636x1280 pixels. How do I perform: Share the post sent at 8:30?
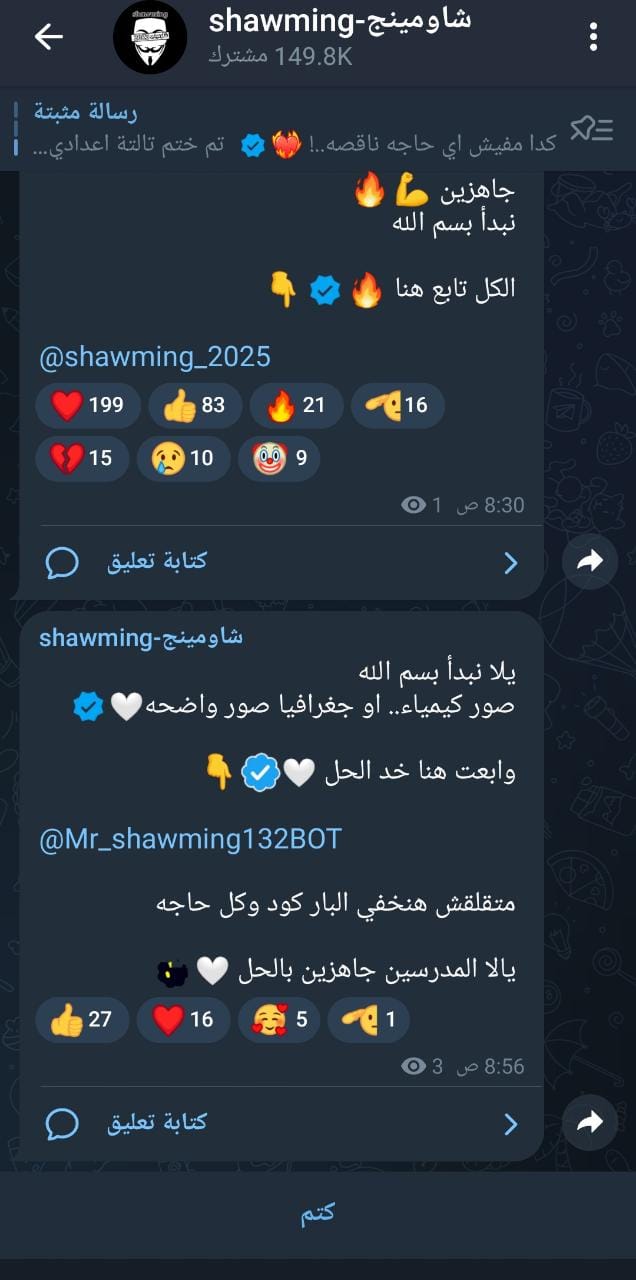(x=590, y=562)
